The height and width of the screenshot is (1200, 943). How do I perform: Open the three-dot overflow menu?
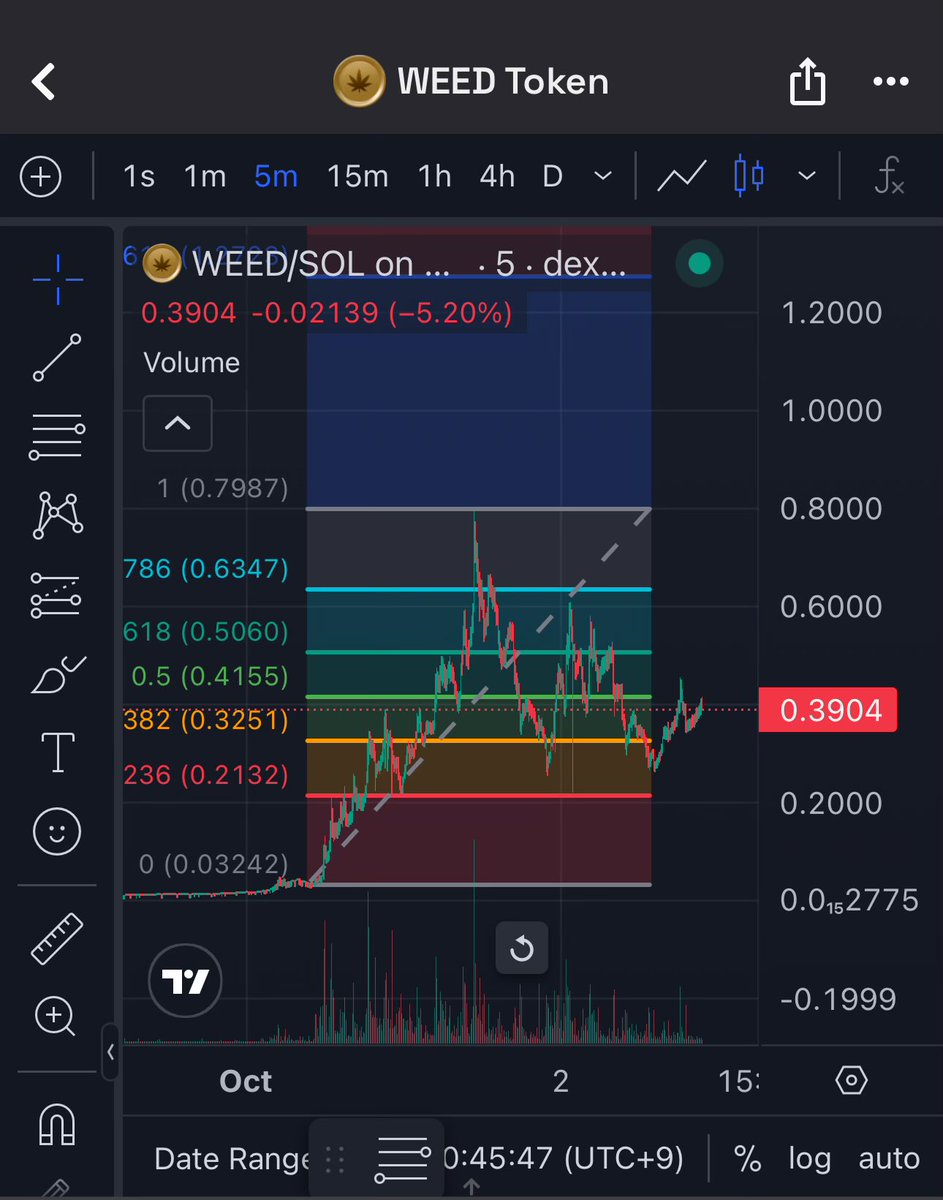890,82
